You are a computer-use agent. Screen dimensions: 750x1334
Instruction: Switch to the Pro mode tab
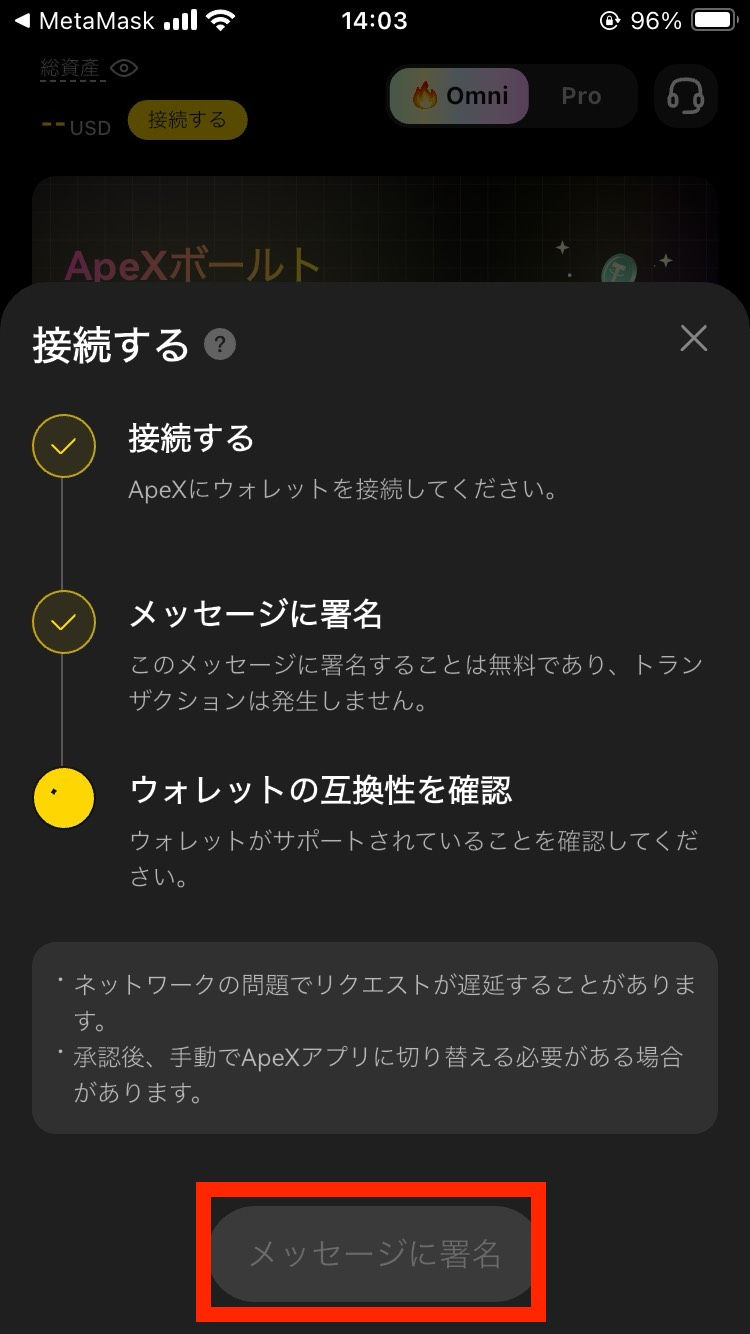tap(580, 96)
